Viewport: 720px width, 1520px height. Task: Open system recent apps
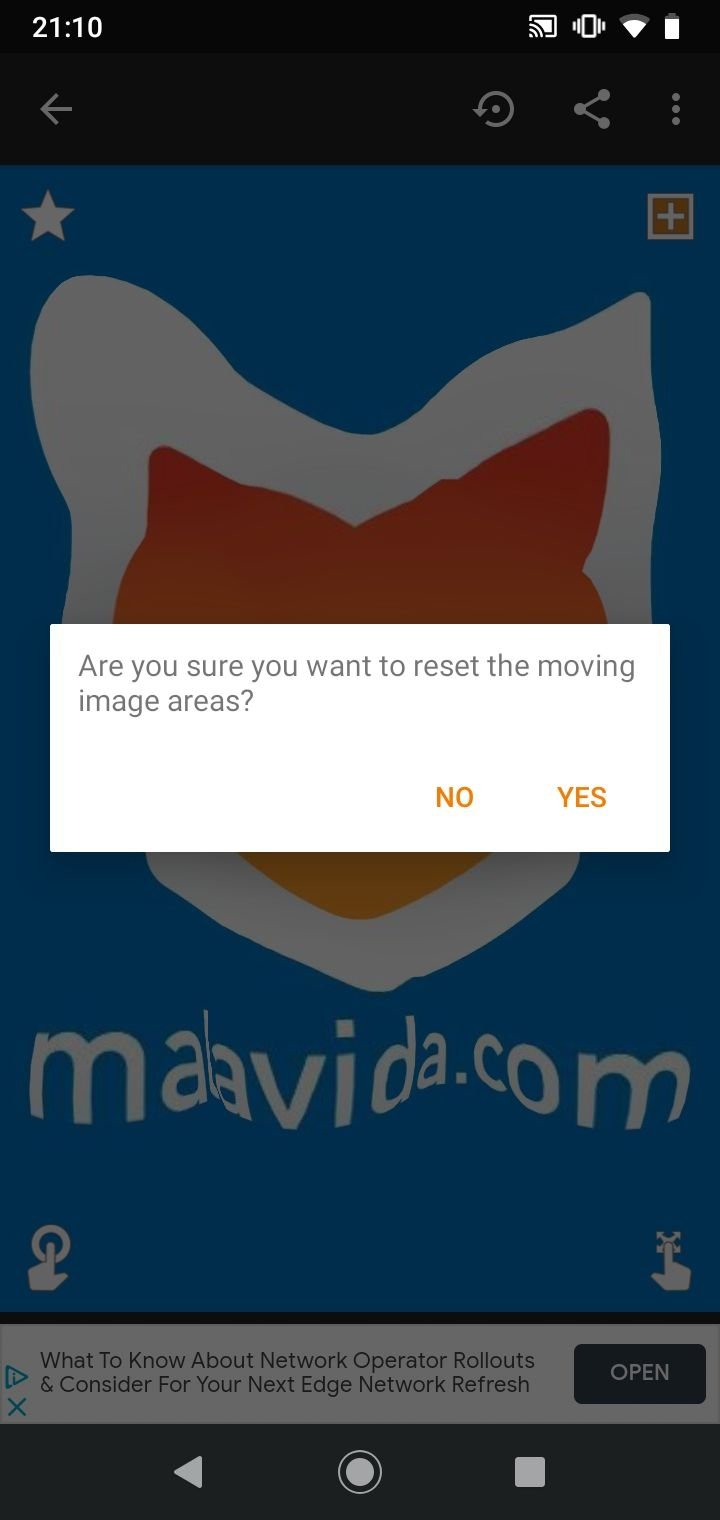point(529,1471)
